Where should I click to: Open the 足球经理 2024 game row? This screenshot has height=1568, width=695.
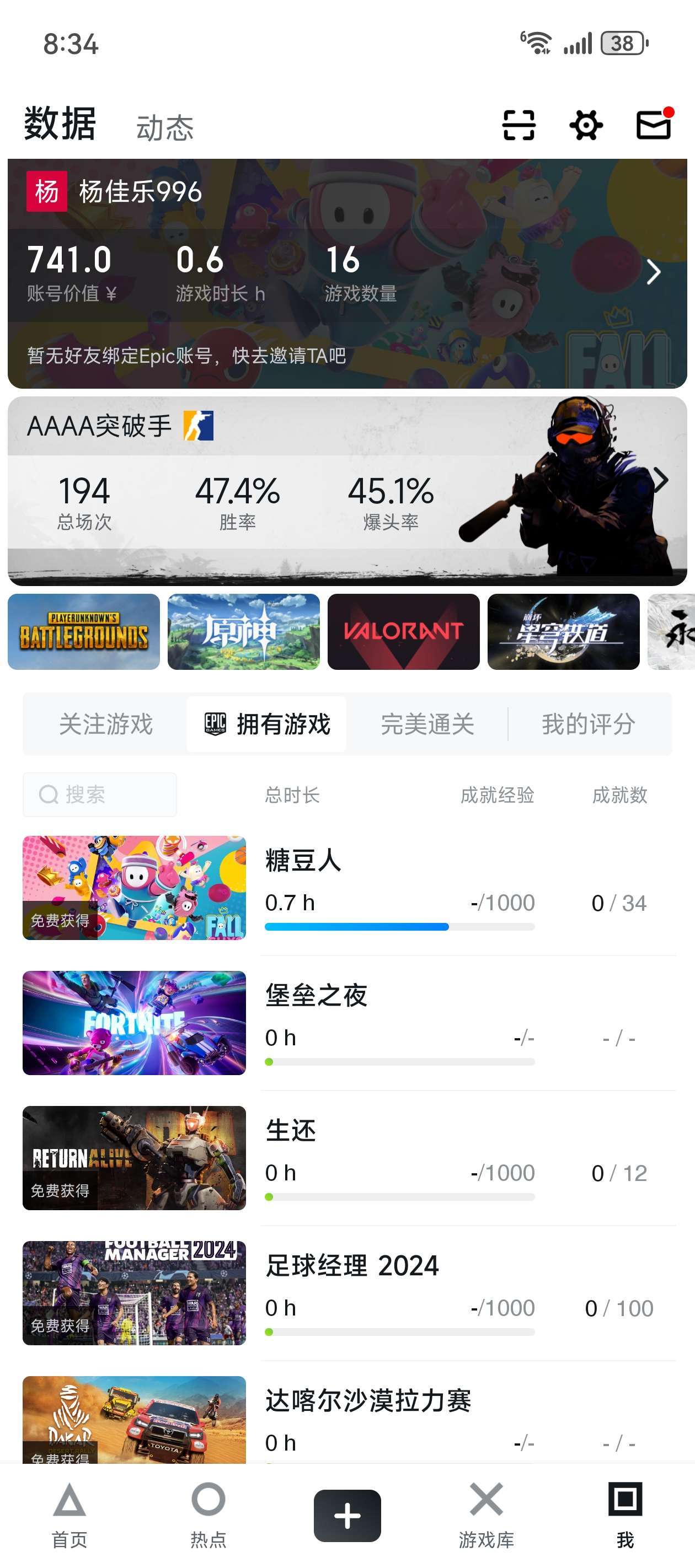(x=347, y=1293)
